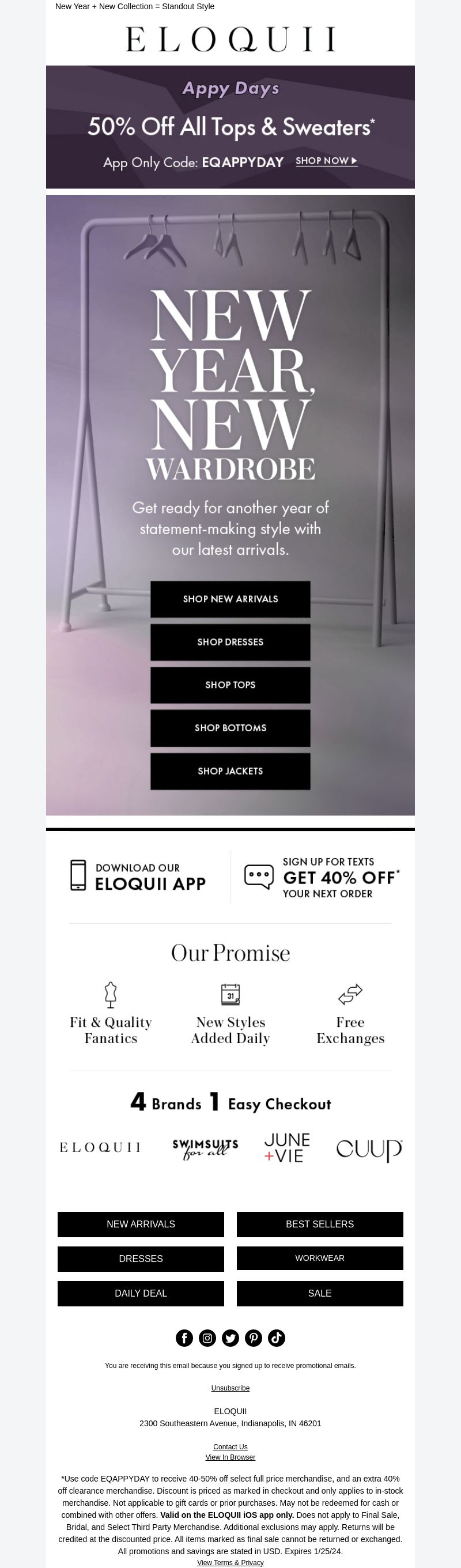Select Shop Dresses button
Image resolution: width=461 pixels, height=1568 pixels.
pos(230,642)
